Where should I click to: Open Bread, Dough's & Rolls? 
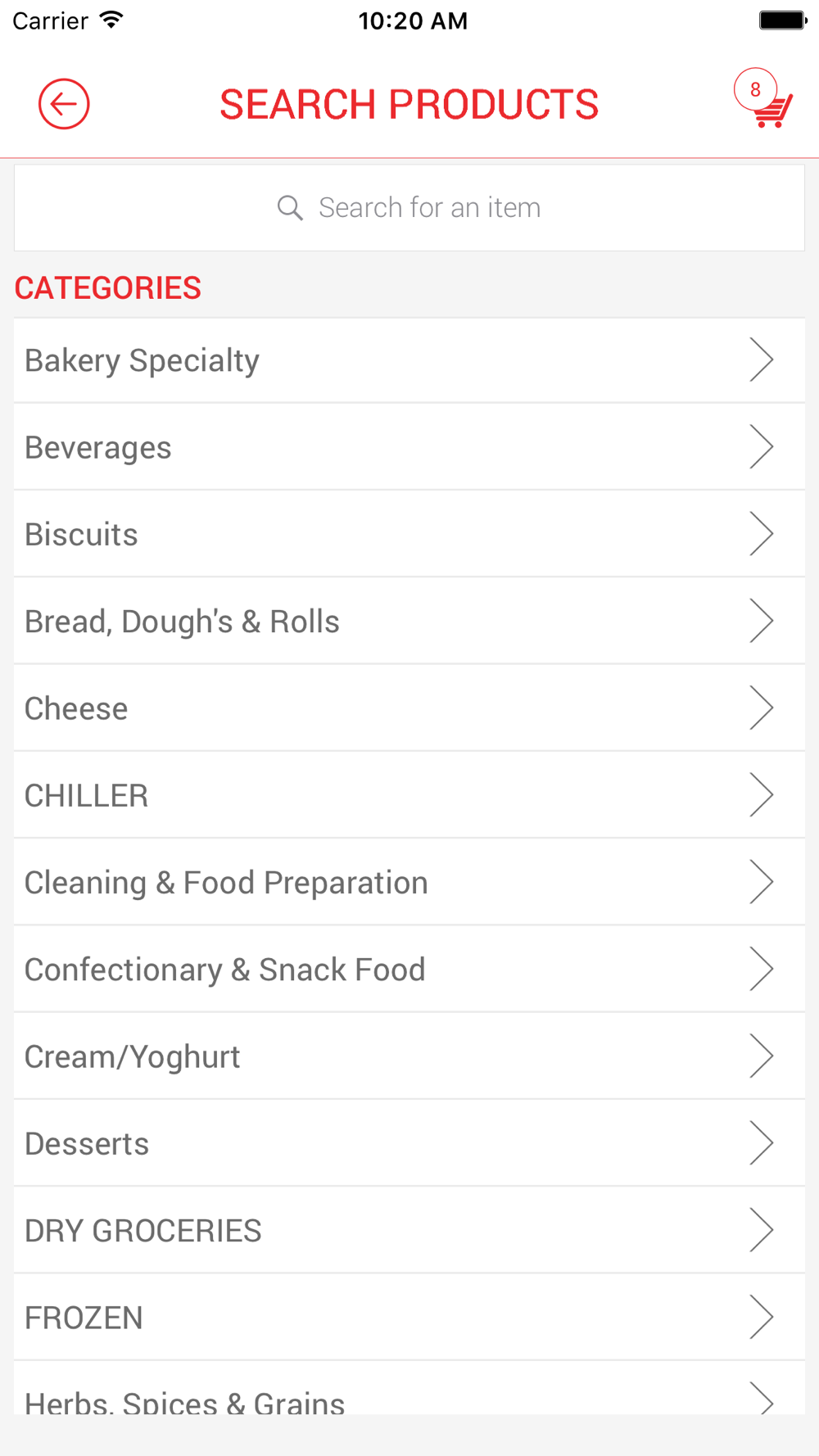point(409,622)
